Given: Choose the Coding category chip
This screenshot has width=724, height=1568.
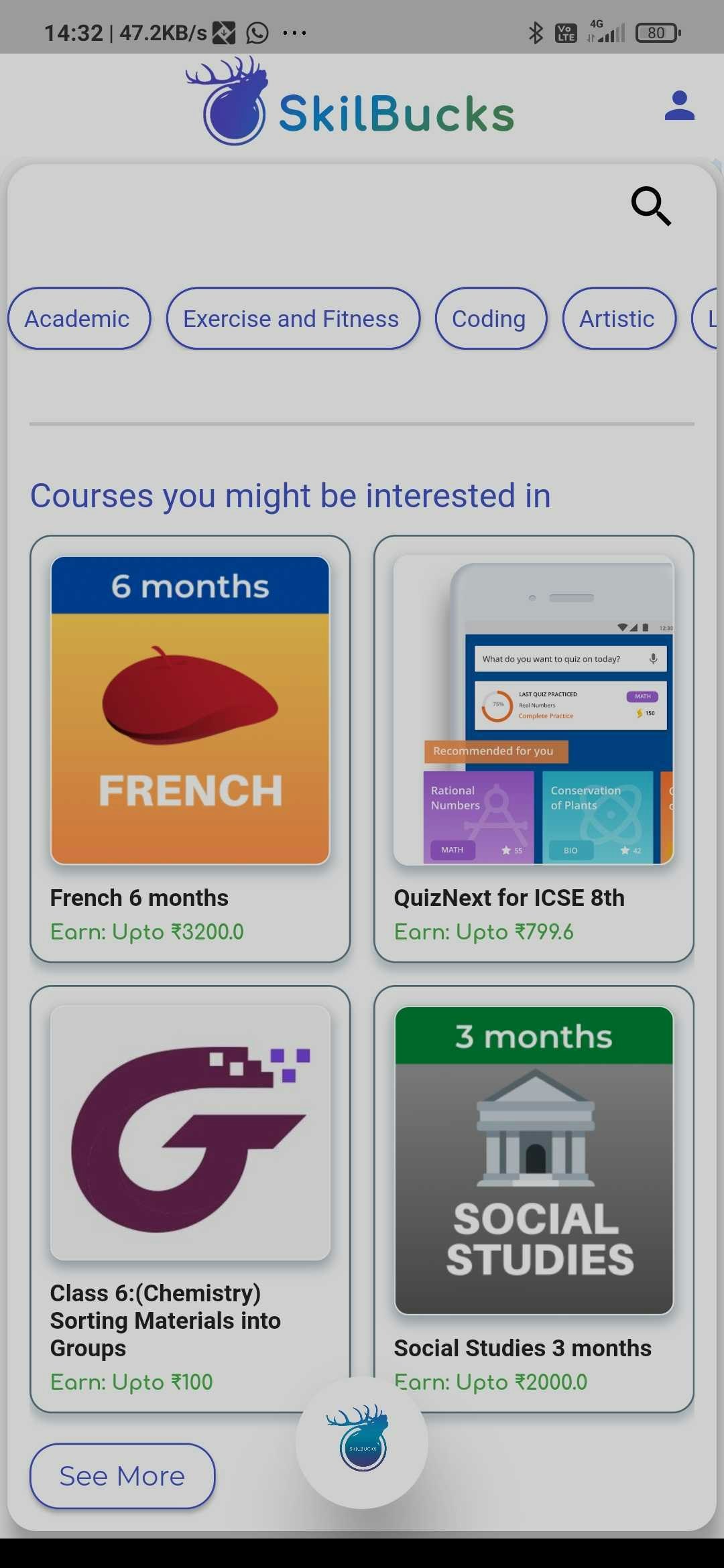Looking at the screenshot, I should point(490,319).
